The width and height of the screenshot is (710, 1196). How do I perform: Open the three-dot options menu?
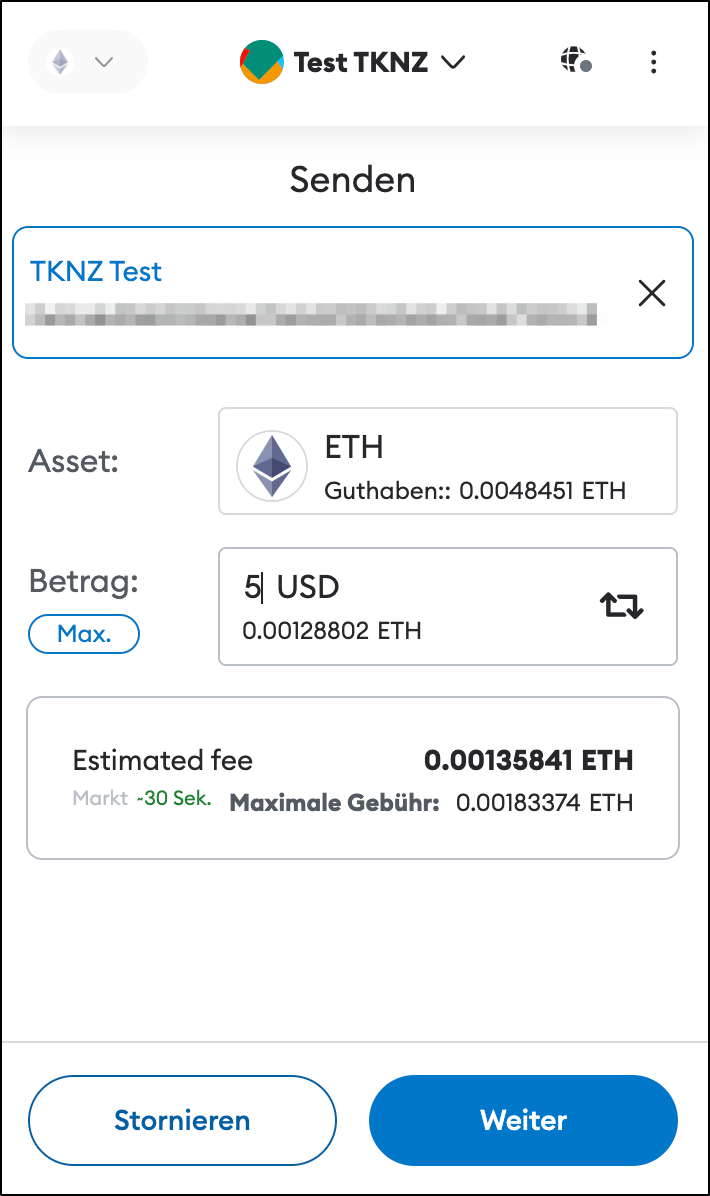pos(654,62)
